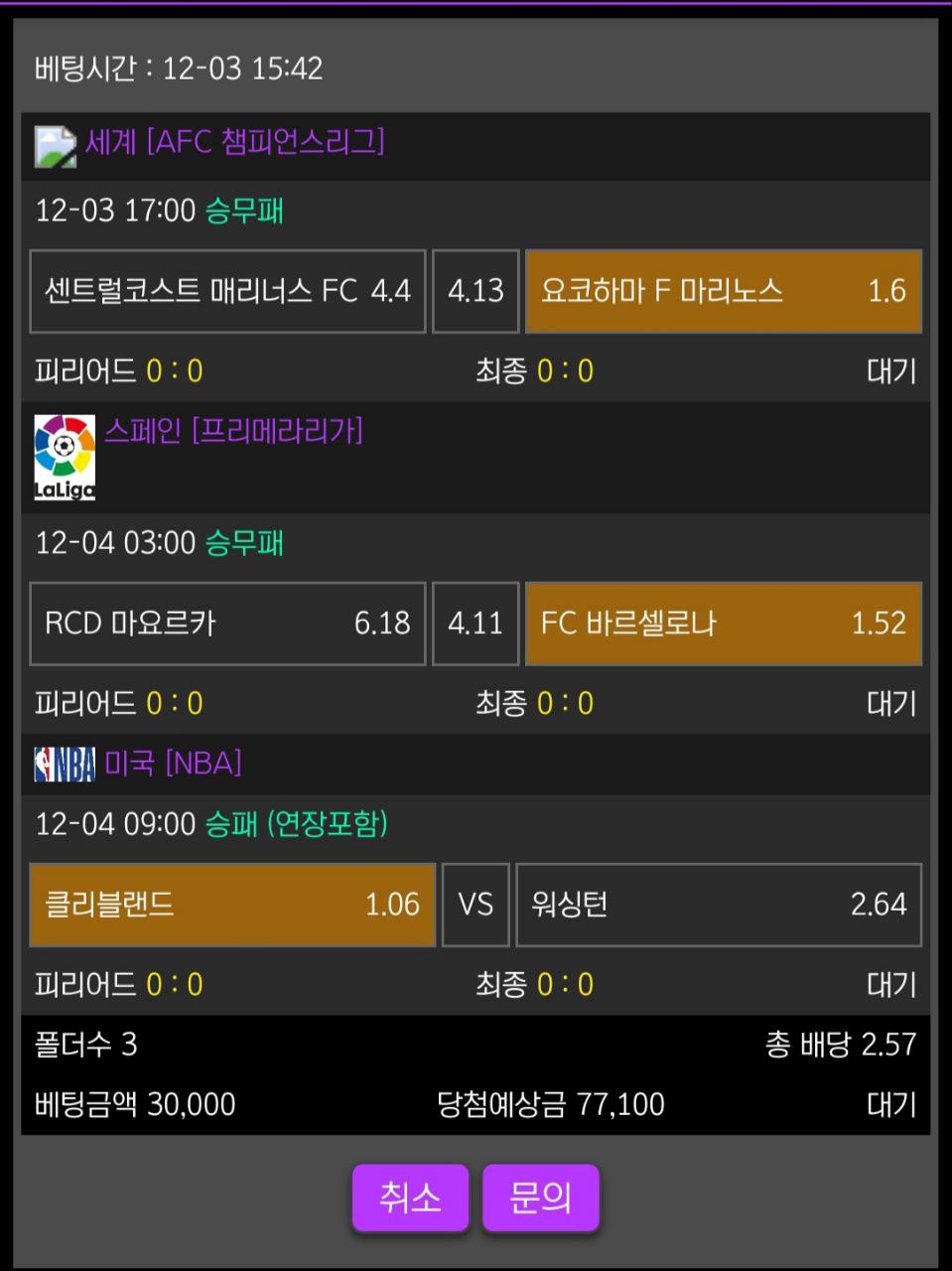Choose the 4.13 draw odds
Viewport: 952px width, 1271px height.
[476, 291]
